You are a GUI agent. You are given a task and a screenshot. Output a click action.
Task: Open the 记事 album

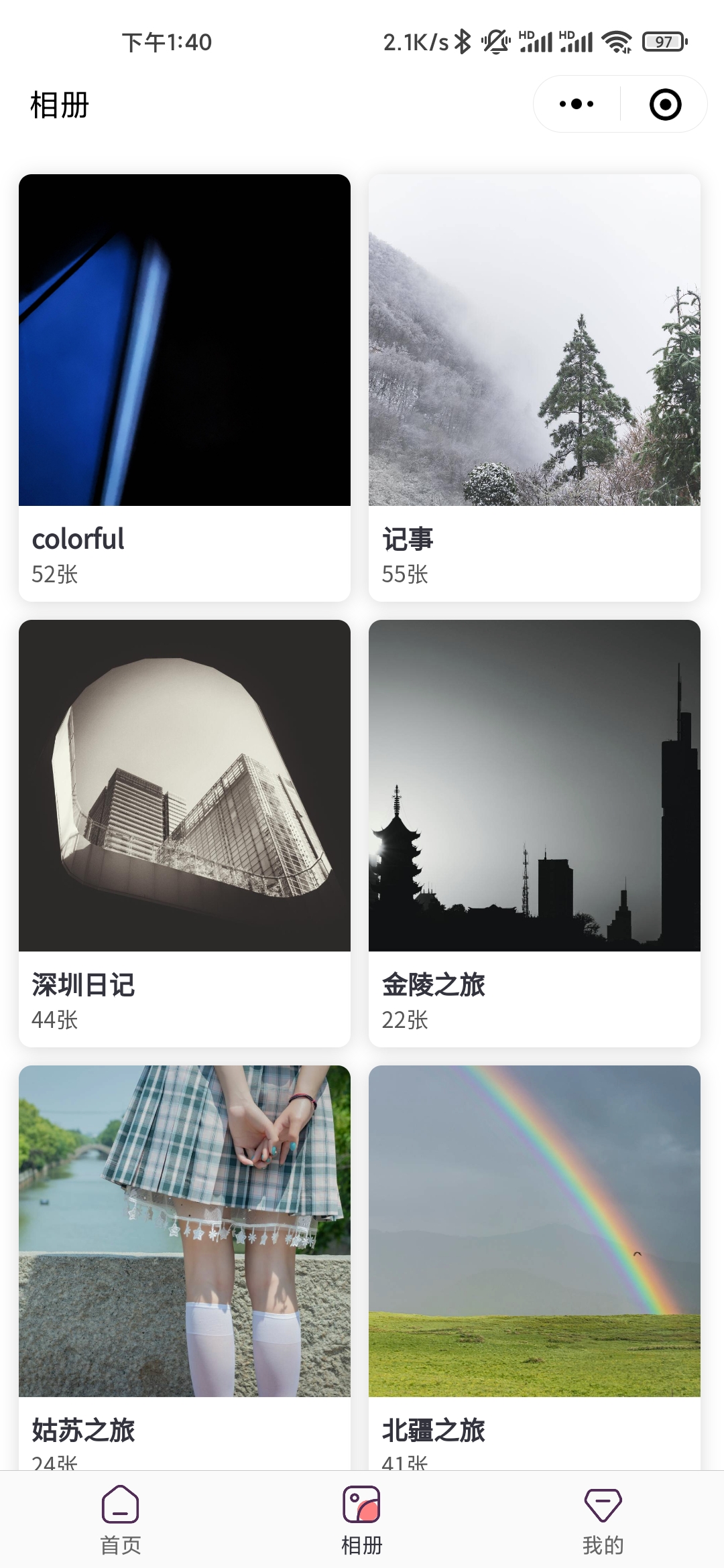(534, 387)
